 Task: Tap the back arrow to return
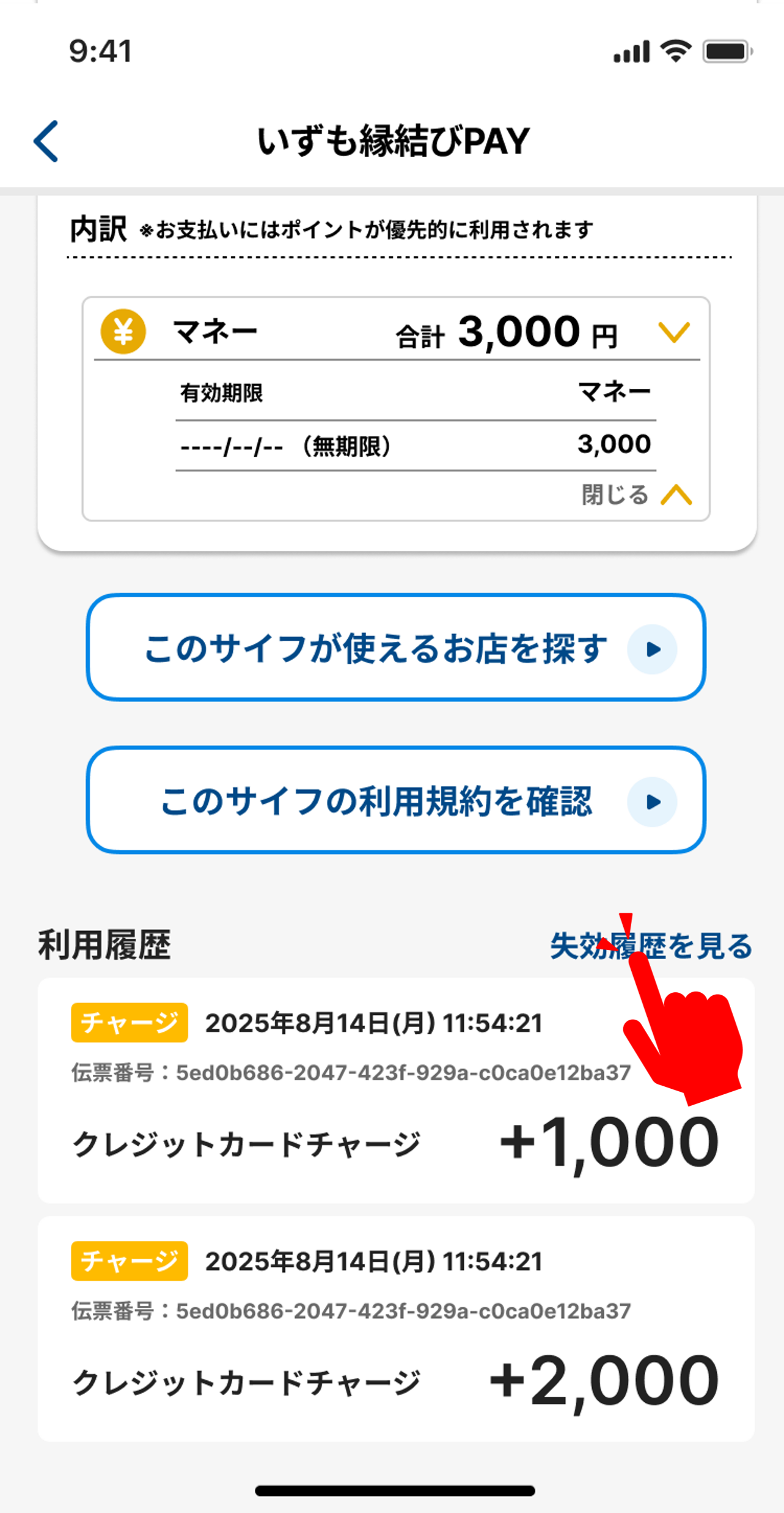(x=46, y=141)
